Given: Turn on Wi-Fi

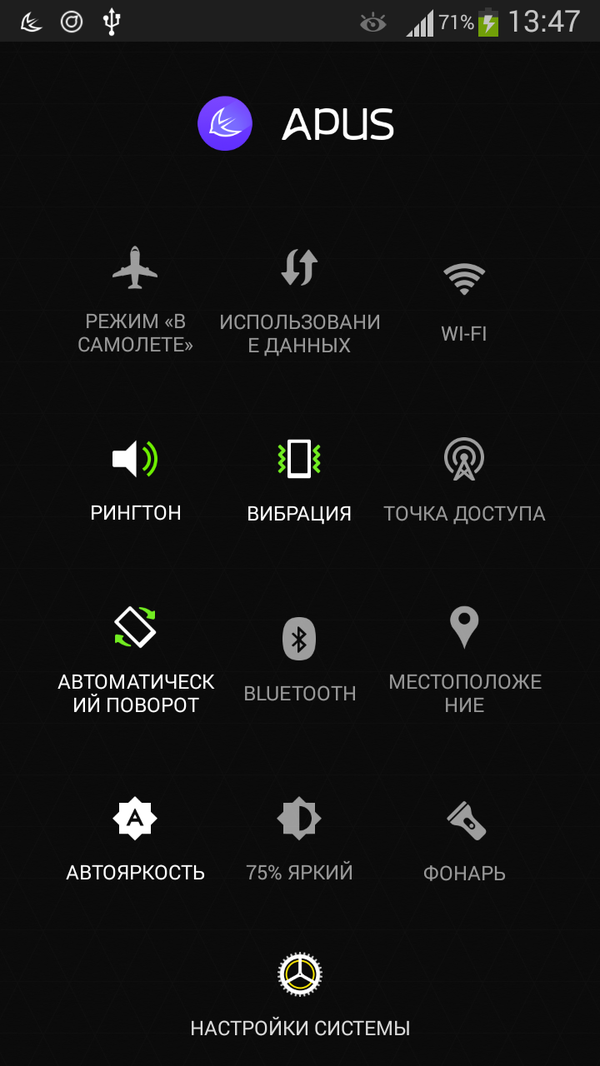Looking at the screenshot, I should 464,278.
